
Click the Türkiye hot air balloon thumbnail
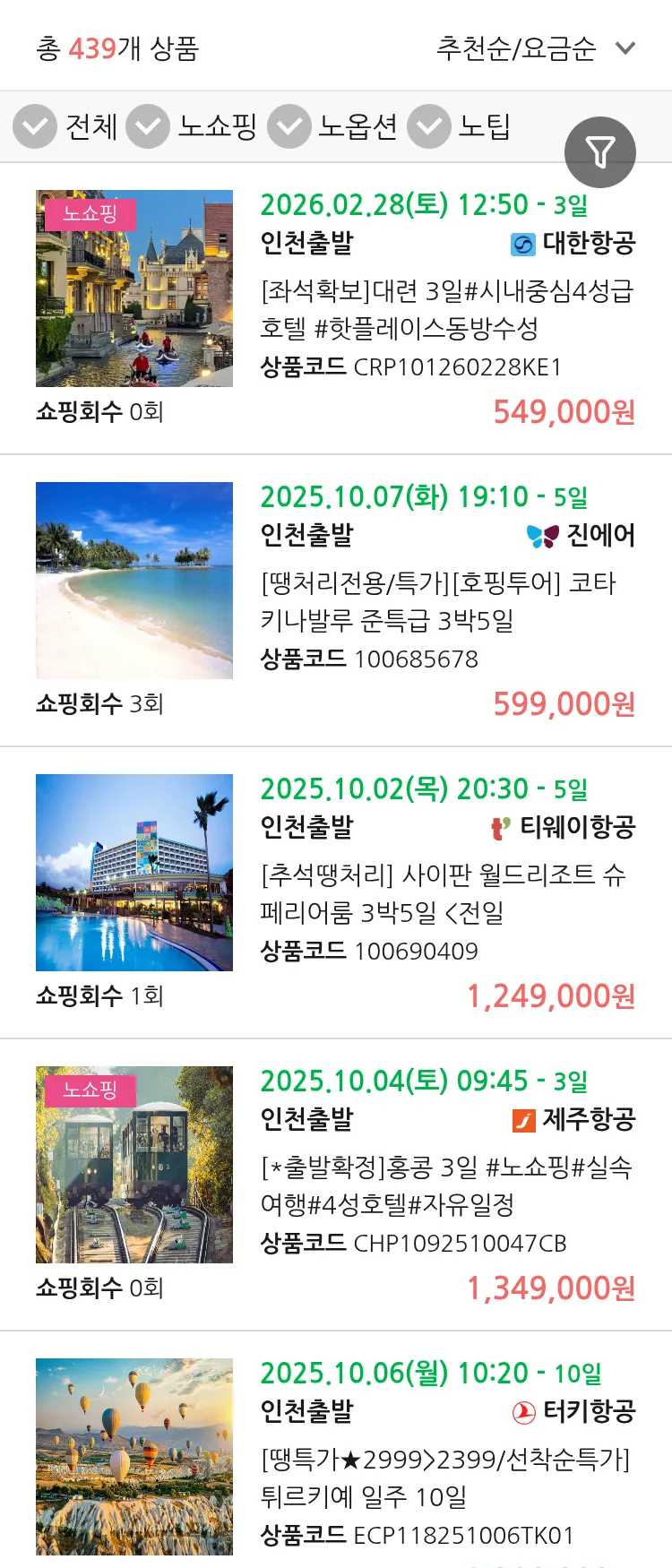[134, 1456]
